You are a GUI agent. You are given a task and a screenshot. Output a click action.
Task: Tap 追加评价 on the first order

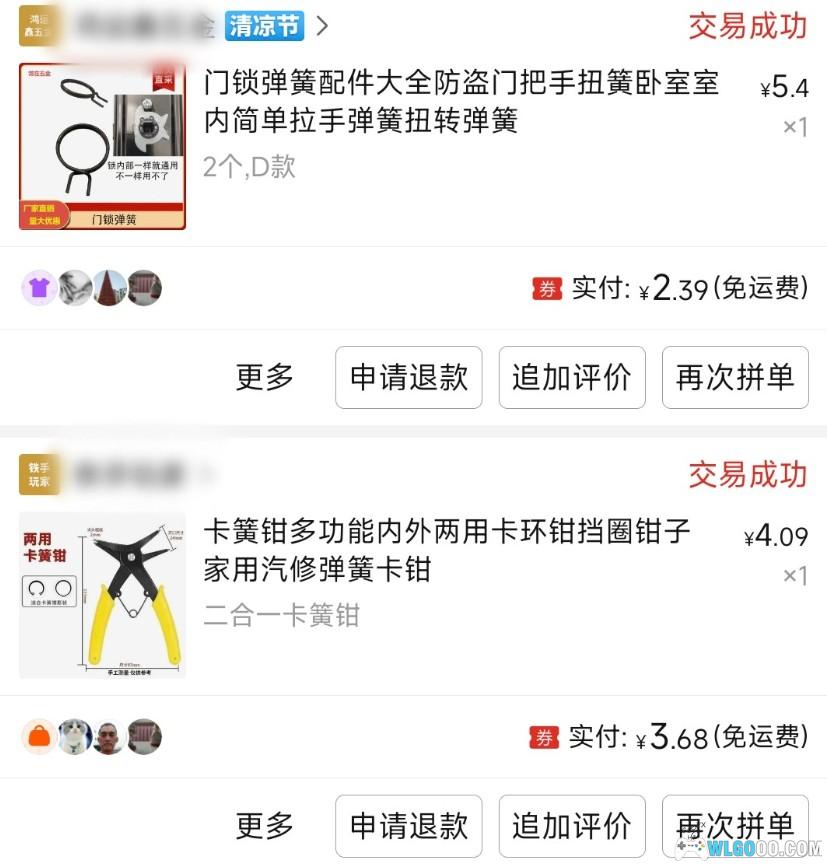click(x=571, y=378)
